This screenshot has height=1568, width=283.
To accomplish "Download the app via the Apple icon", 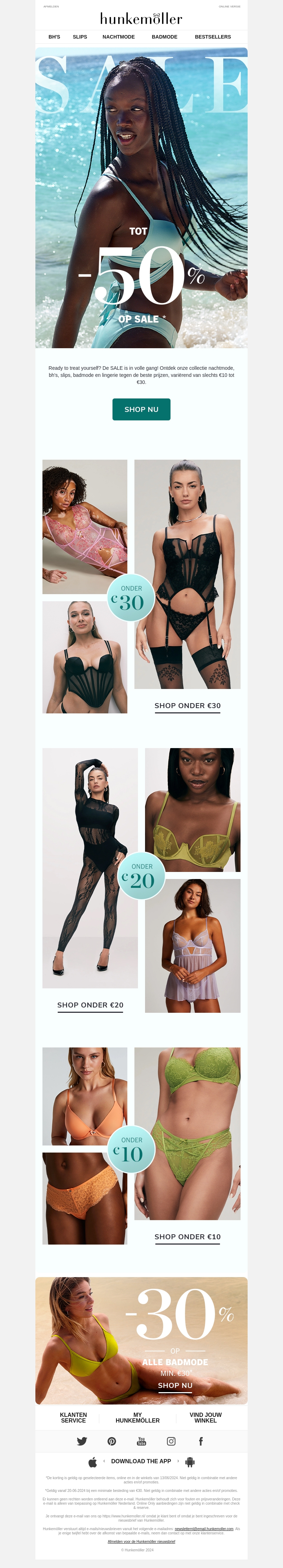I will (x=93, y=1462).
